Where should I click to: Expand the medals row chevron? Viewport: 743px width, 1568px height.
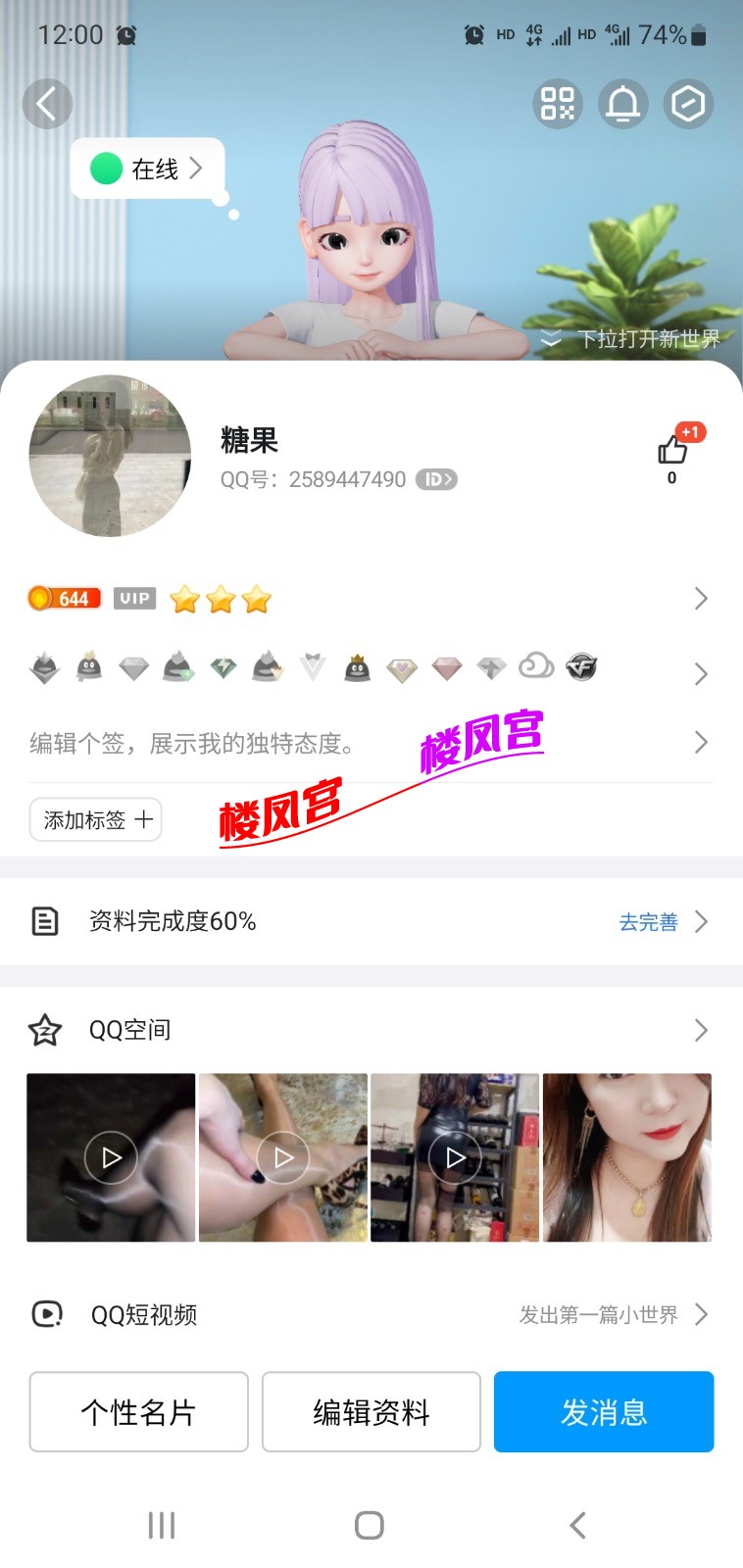(701, 673)
